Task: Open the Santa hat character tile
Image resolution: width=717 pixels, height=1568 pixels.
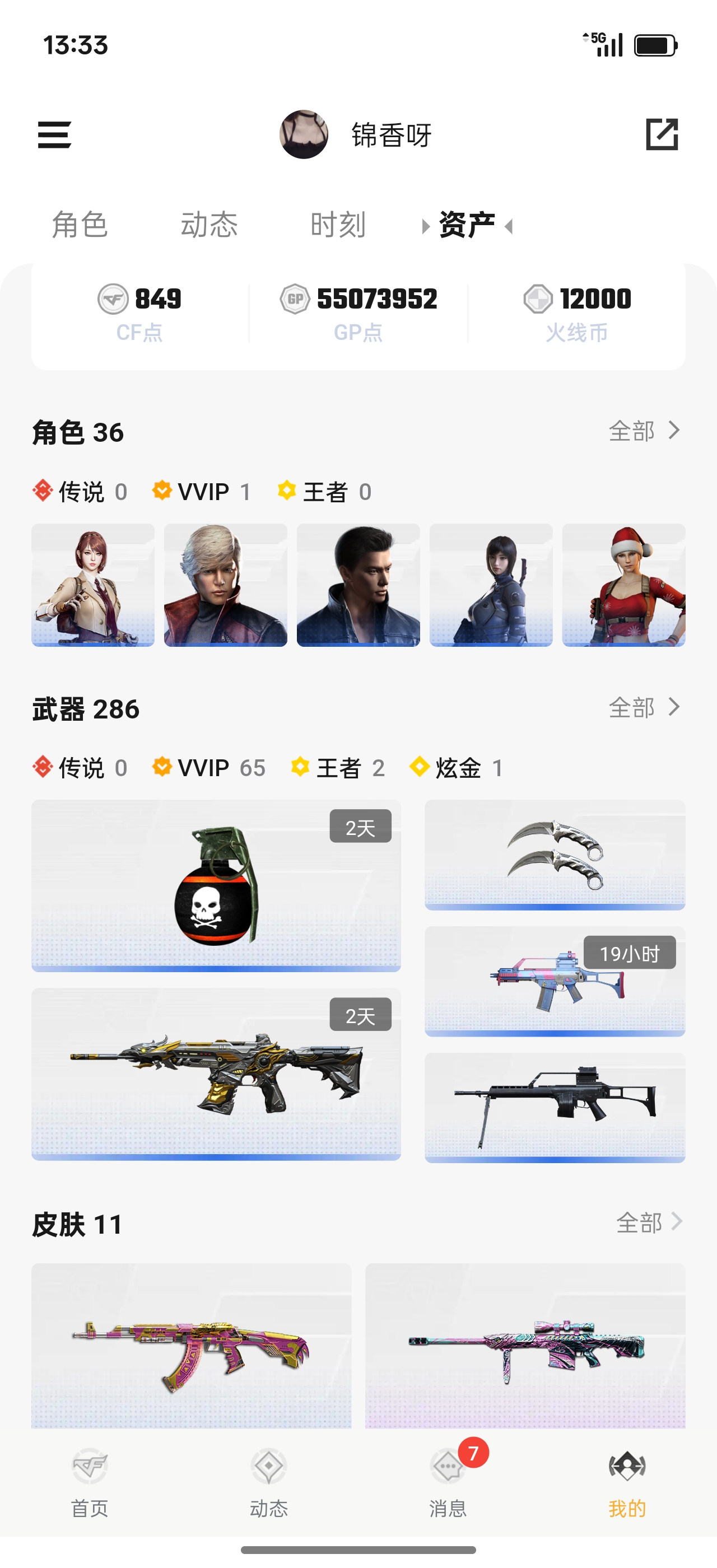Action: point(623,585)
